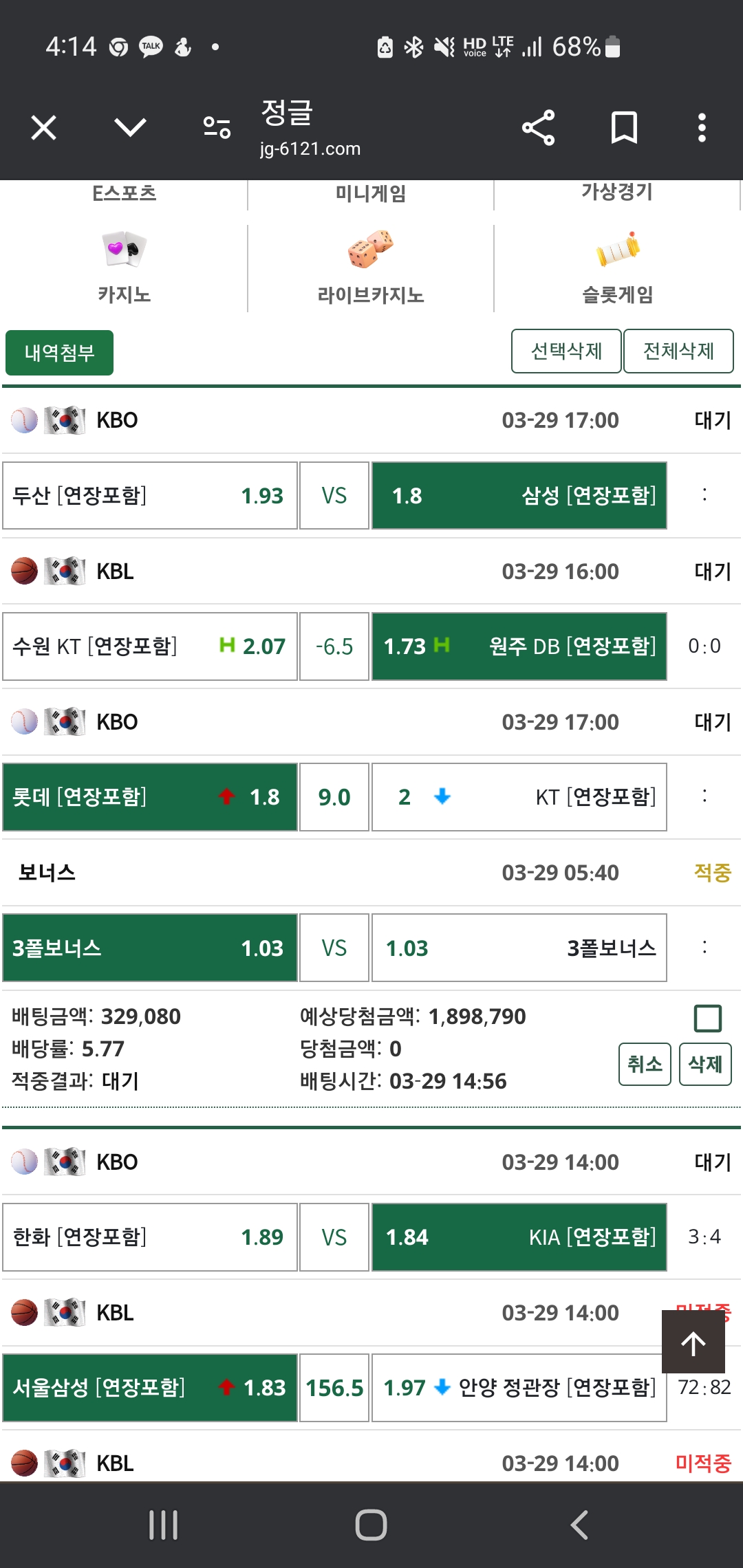This screenshot has width=743, height=1568.
Task: Check the box for the 329,080 bet
Action: click(708, 1019)
